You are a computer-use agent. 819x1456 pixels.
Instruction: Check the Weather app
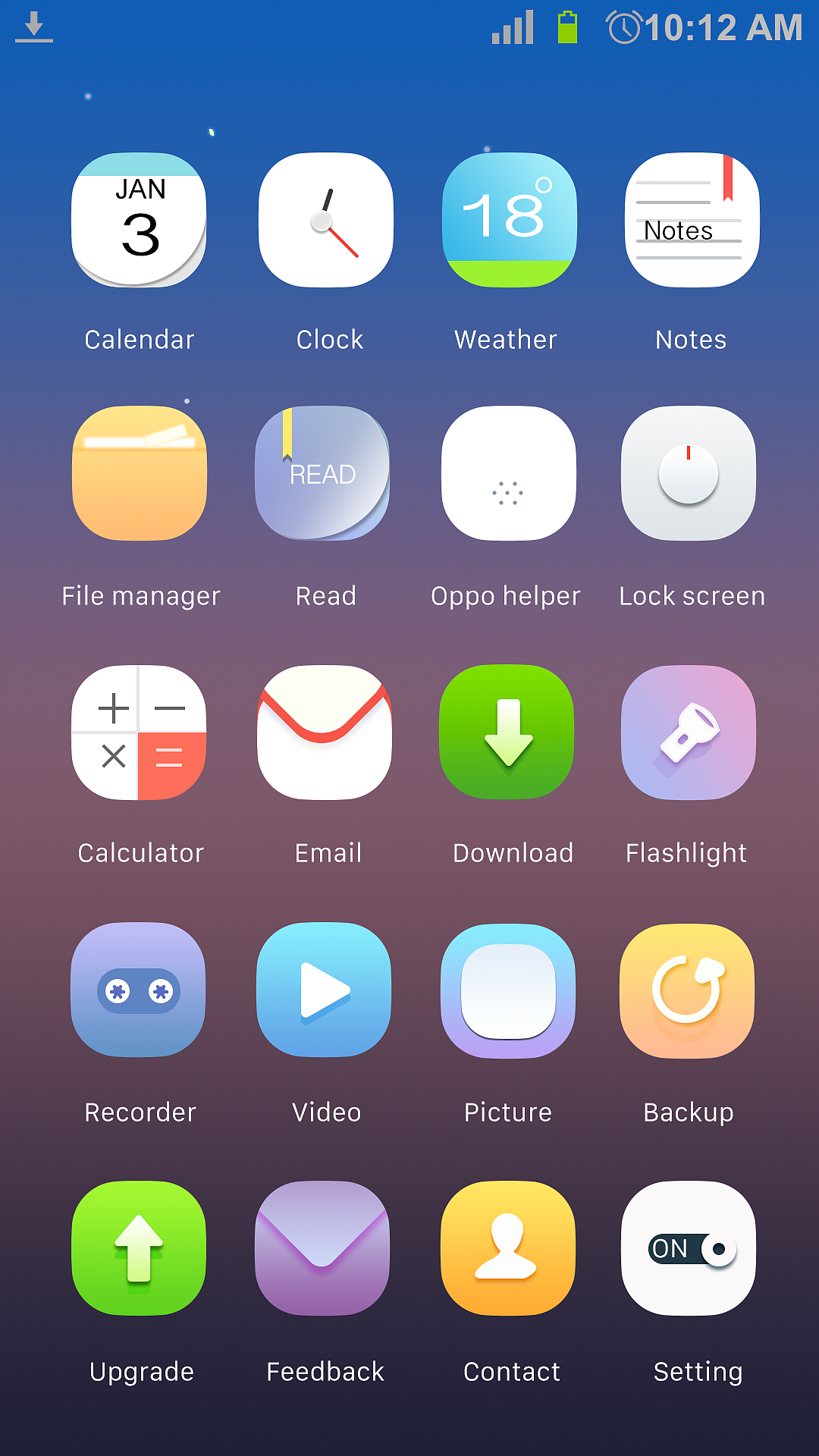pyautogui.click(x=509, y=220)
